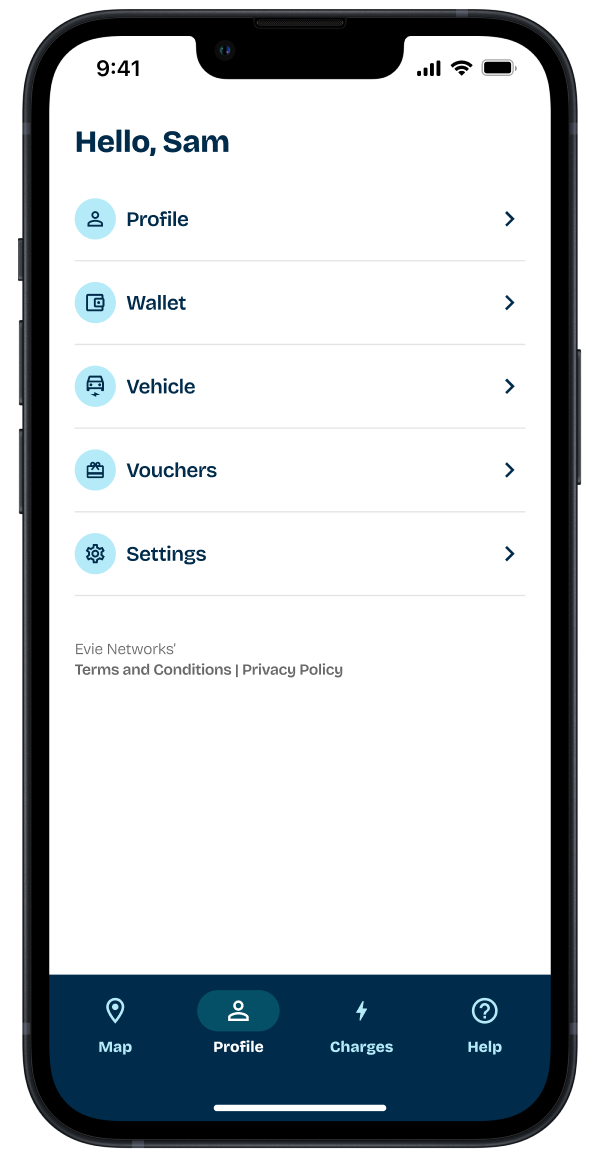600x1158 pixels.
Task: Switch to the Charges tab
Action: click(361, 1025)
